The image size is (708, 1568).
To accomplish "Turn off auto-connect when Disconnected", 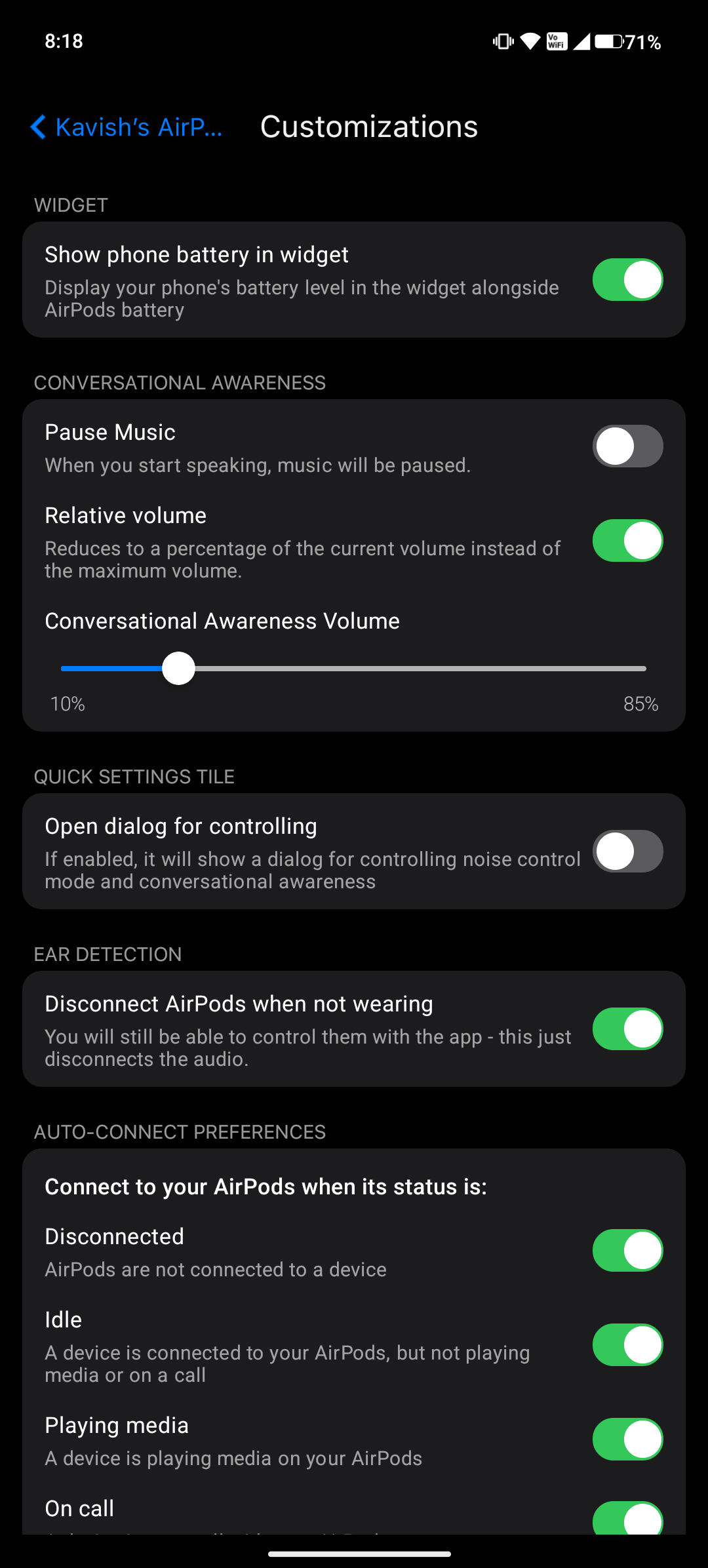I will click(627, 1249).
